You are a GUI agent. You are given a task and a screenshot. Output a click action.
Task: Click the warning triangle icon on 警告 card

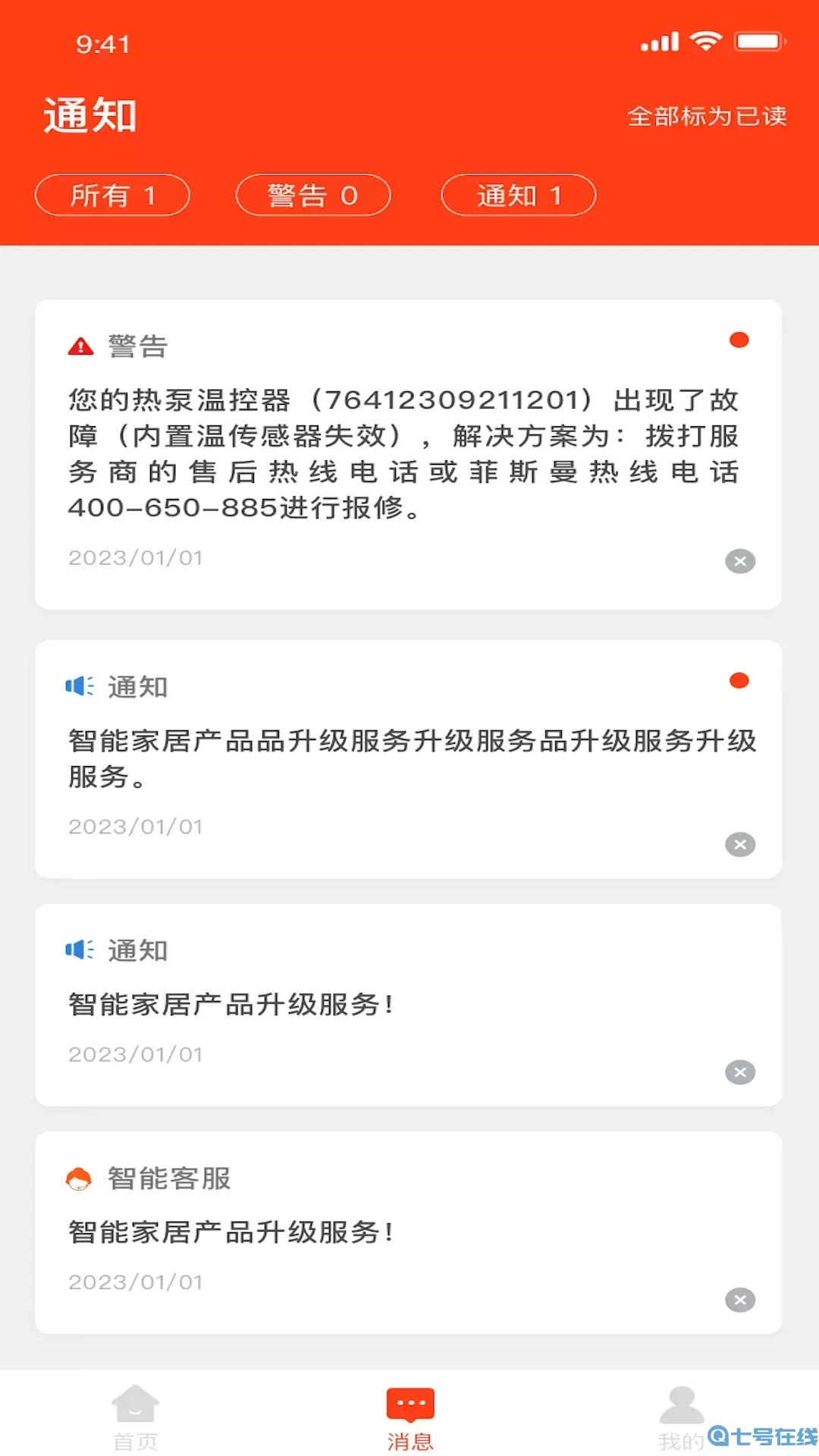79,345
